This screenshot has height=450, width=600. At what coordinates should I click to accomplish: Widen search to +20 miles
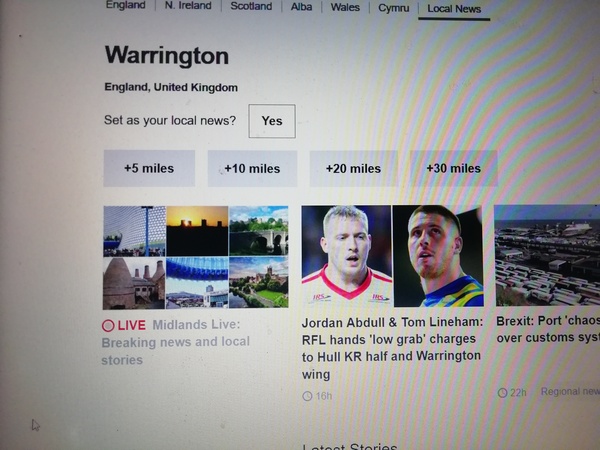(x=353, y=168)
